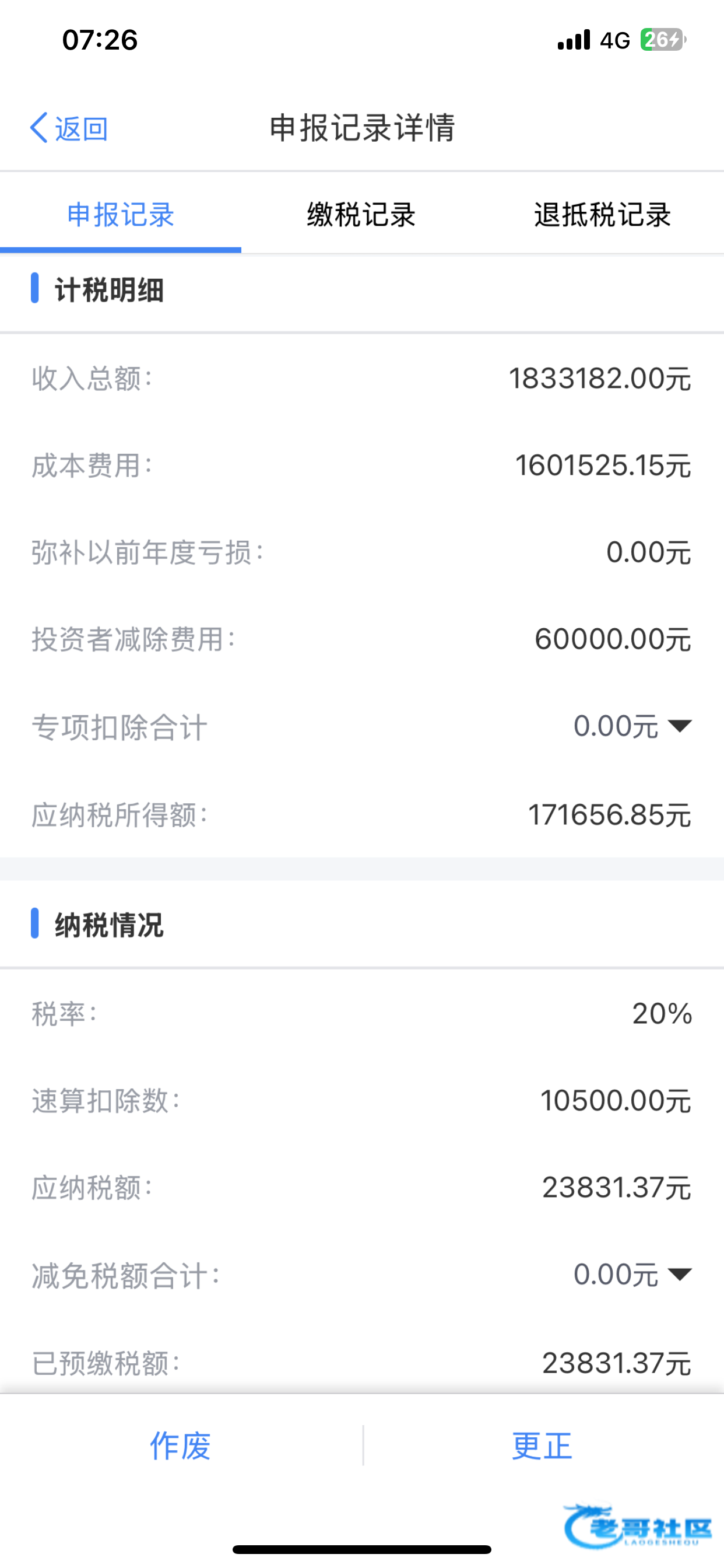
Task: Expand the 专项扣除合计 dropdown arrow
Action: [679, 726]
